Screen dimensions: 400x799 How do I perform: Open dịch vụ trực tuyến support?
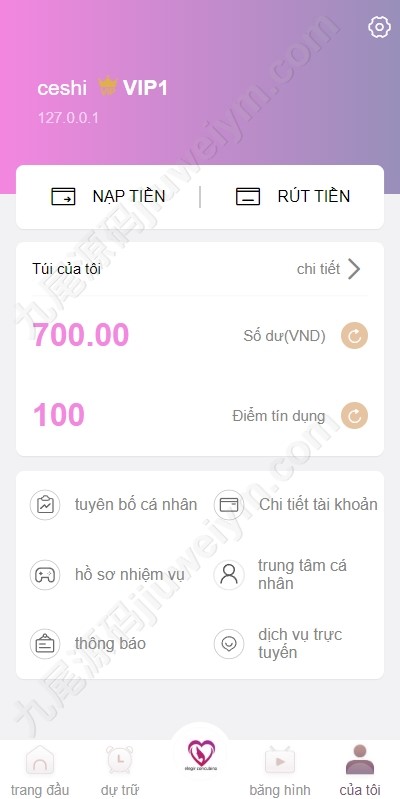[x=278, y=644]
